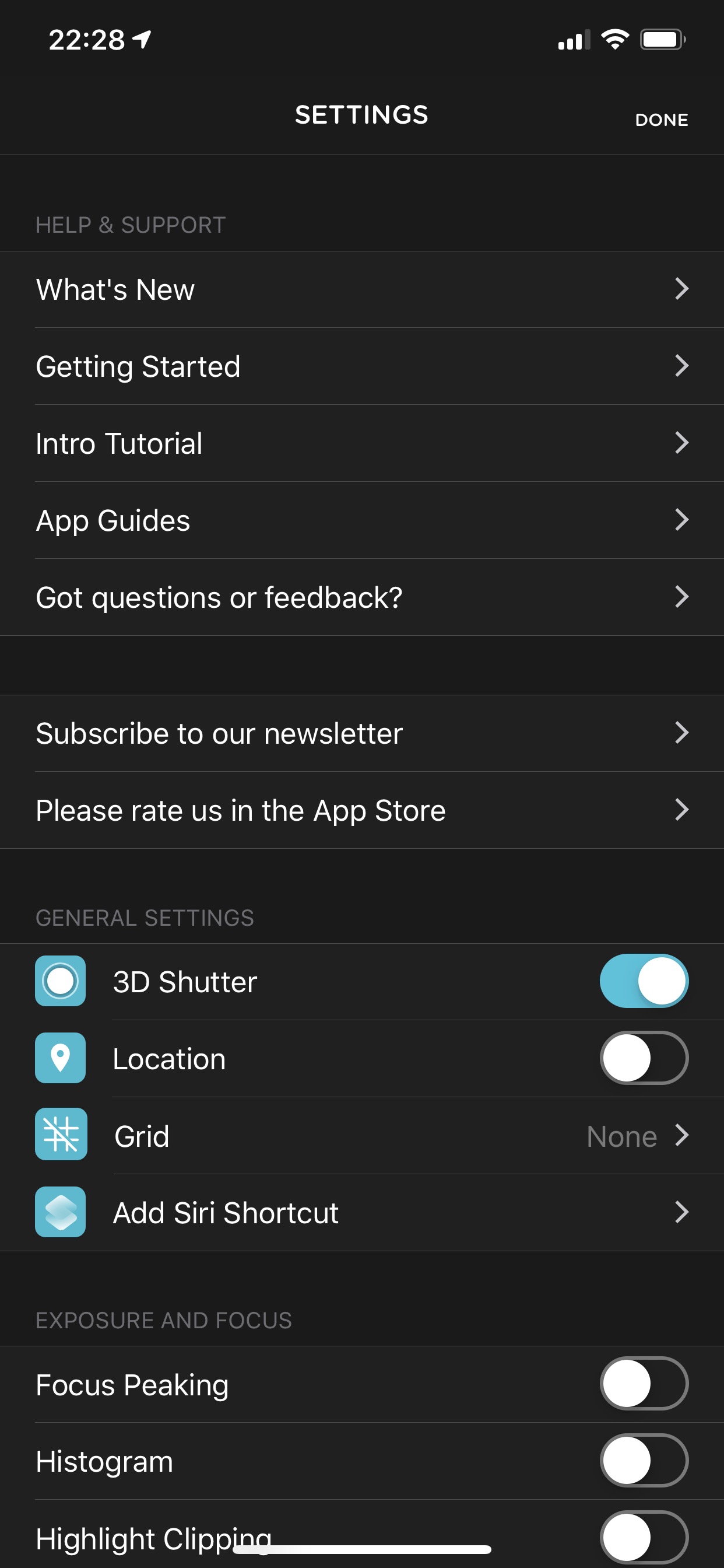Disable the 3D Shutter switch

(644, 981)
